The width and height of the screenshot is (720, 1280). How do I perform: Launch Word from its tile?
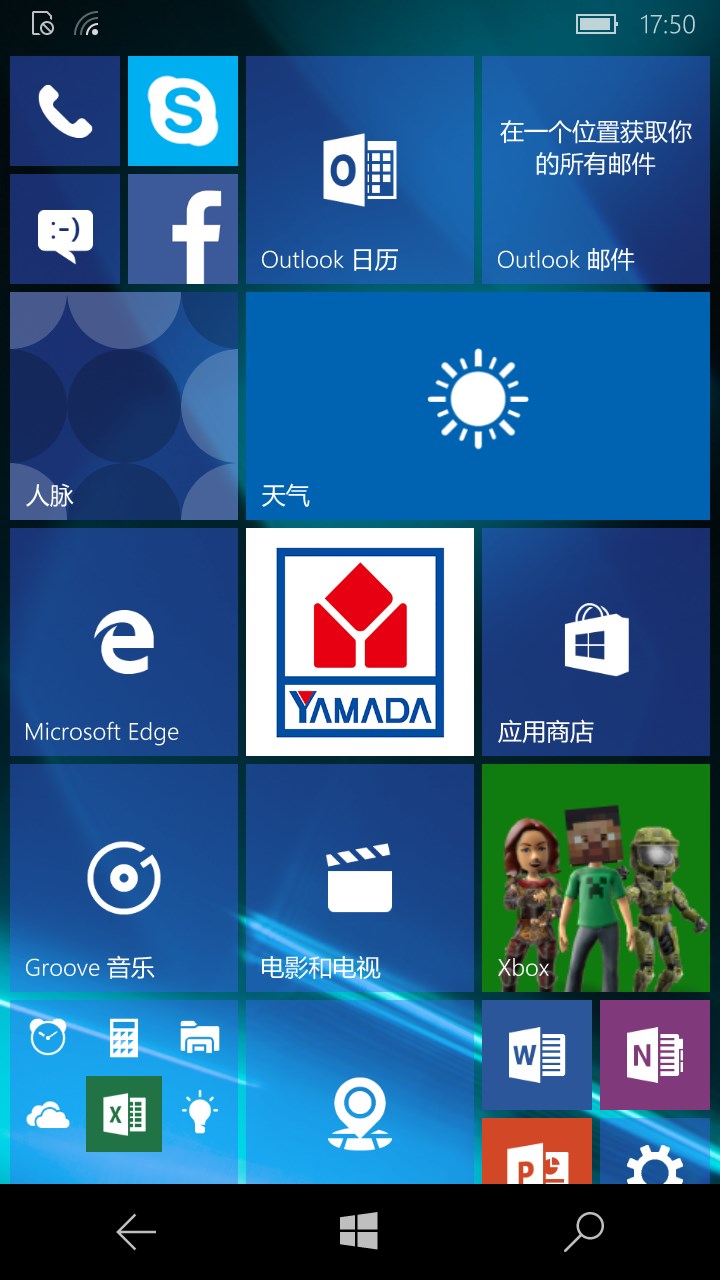click(x=536, y=1054)
